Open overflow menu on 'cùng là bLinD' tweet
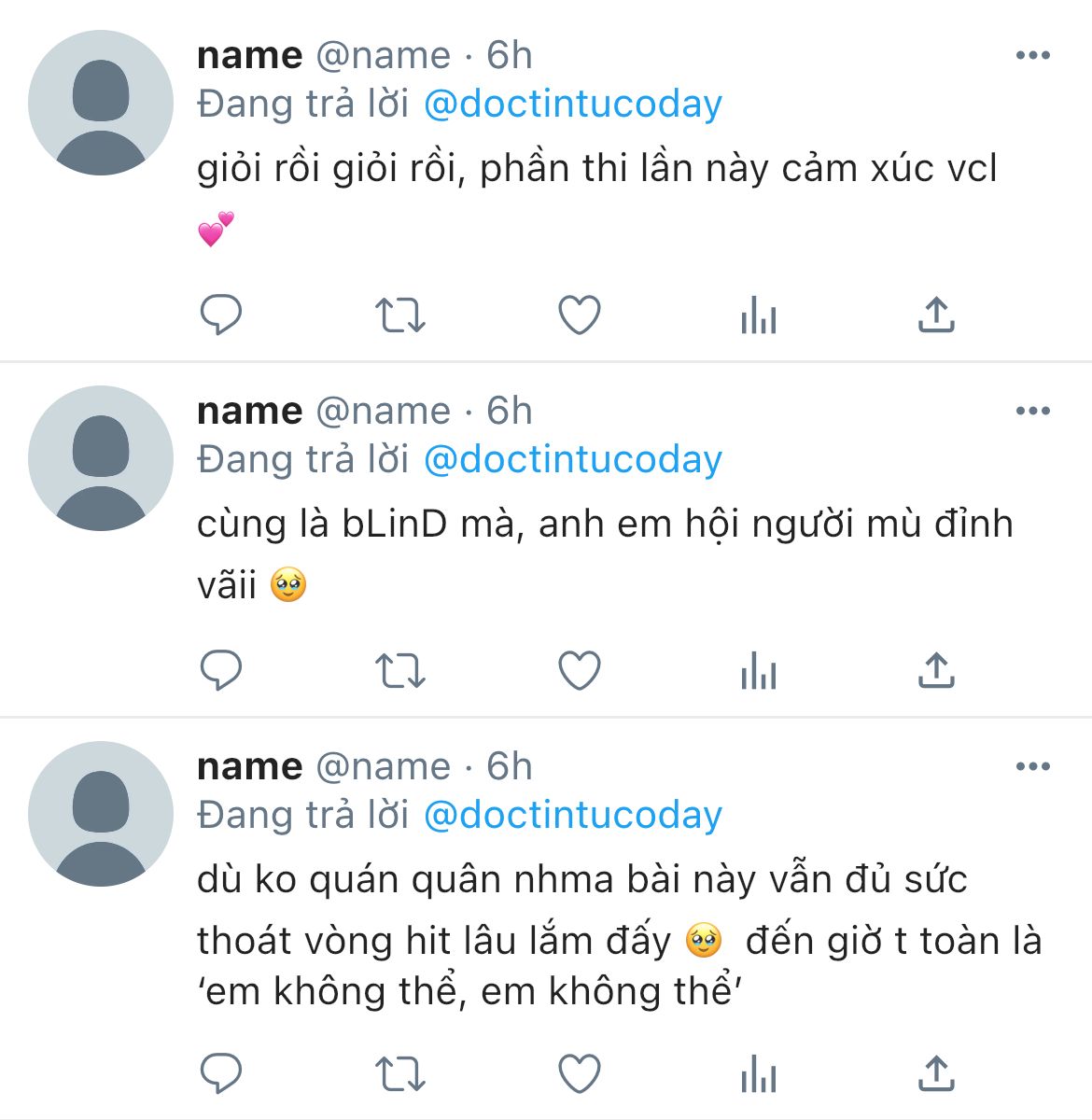The image size is (1092, 1120). click(1032, 412)
